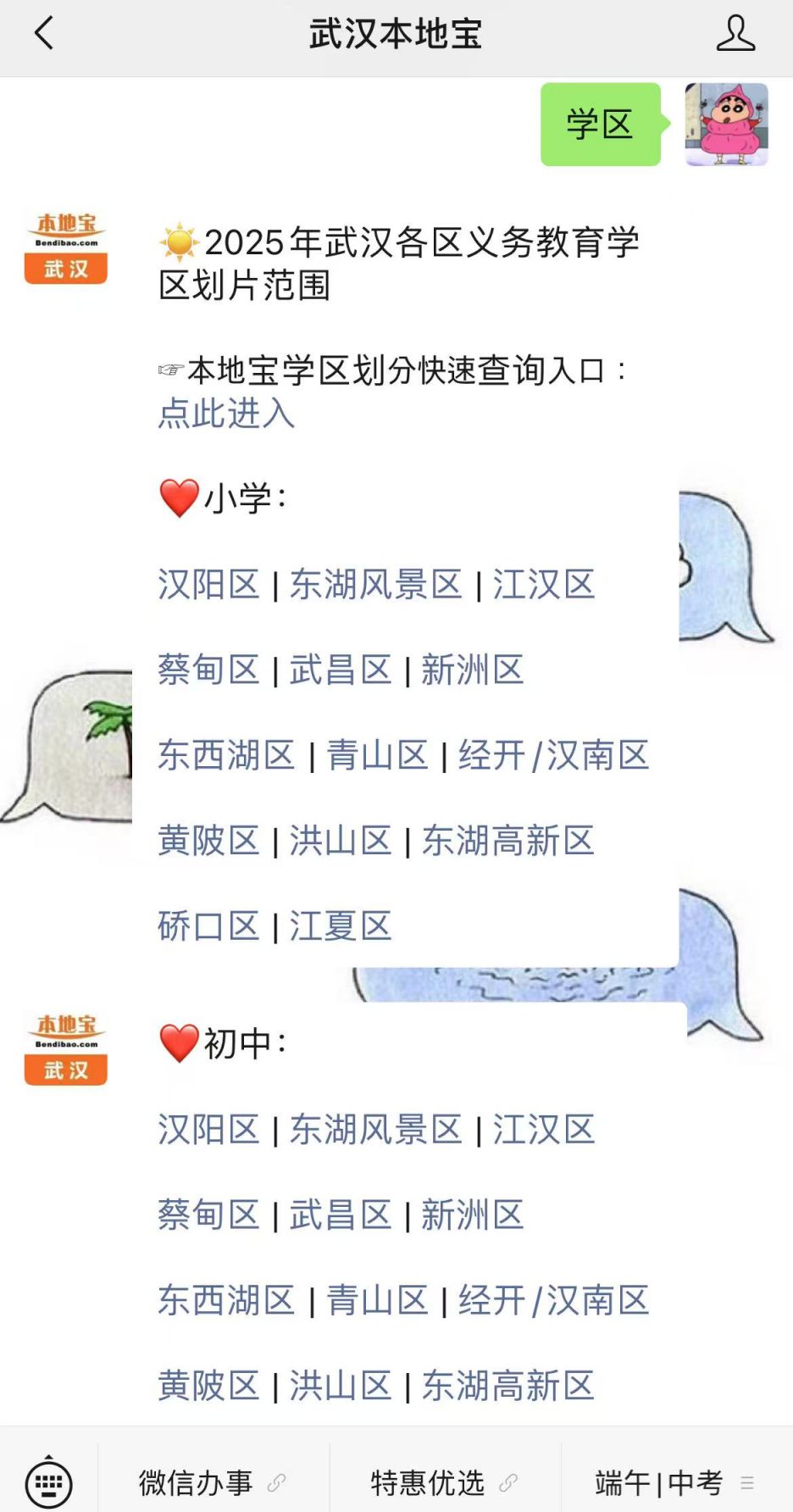The height and width of the screenshot is (1512, 793).
Task: Open 江汉区 link under 小学
Action: tap(544, 585)
